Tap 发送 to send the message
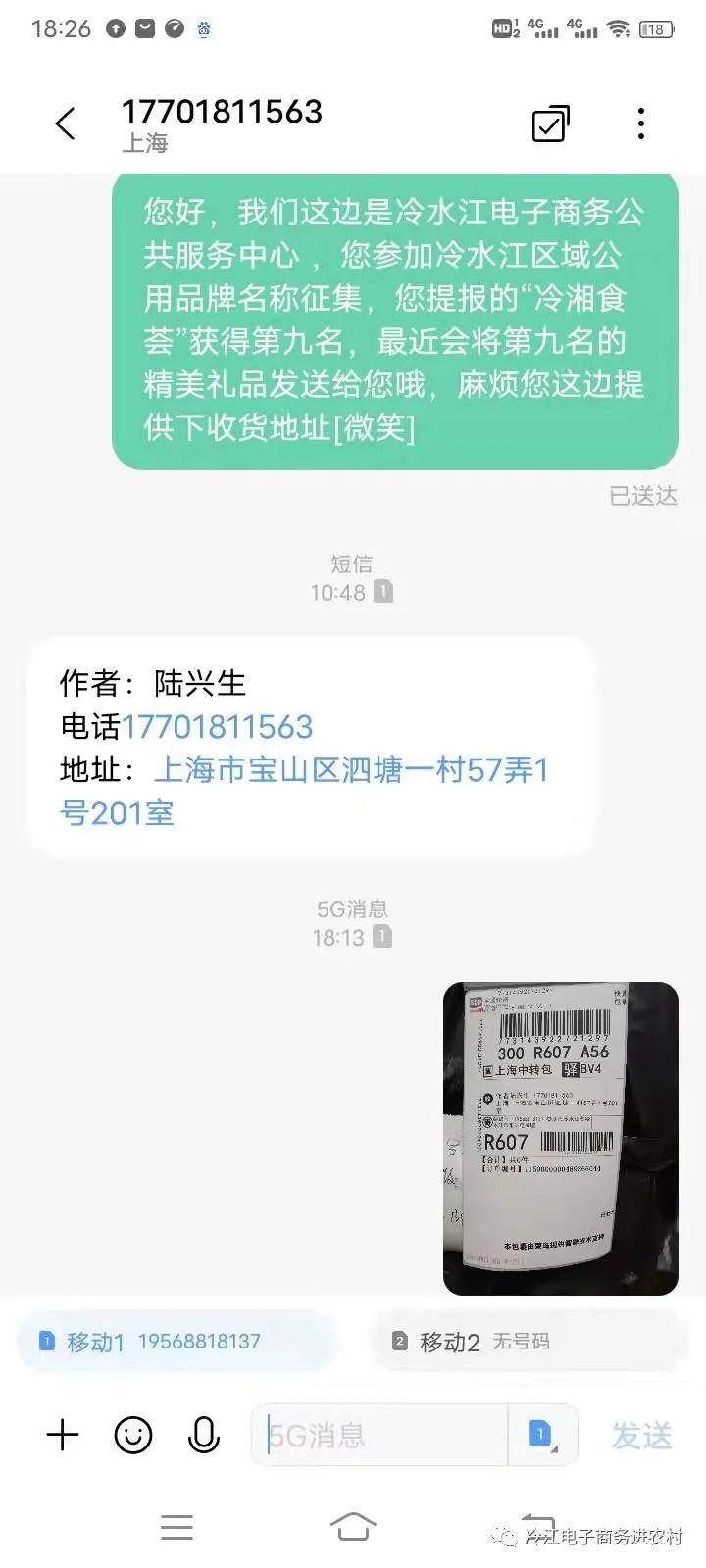The width and height of the screenshot is (706, 1568). pos(641,1436)
